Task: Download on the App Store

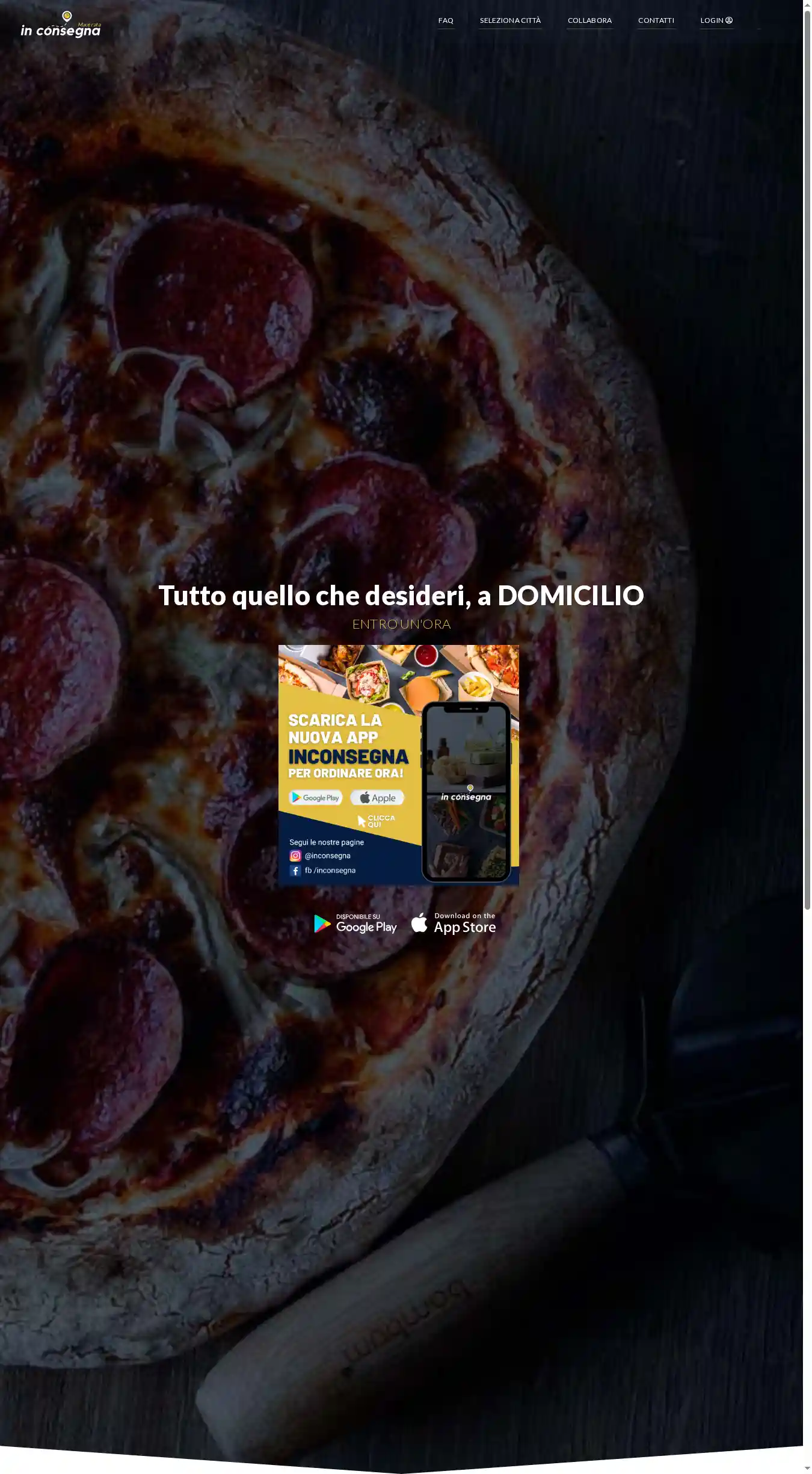Action: click(454, 924)
